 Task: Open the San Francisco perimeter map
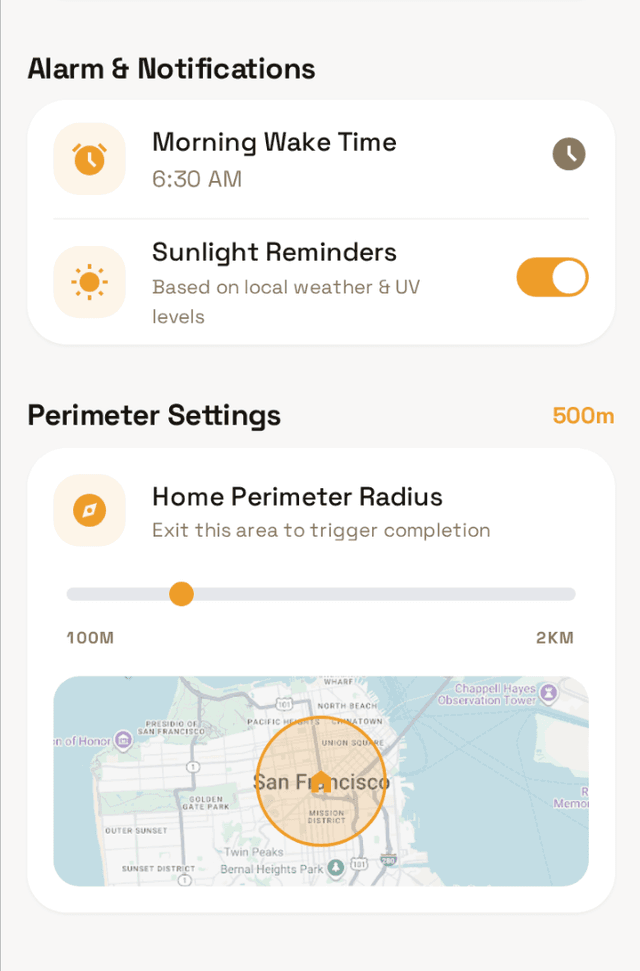click(x=320, y=780)
